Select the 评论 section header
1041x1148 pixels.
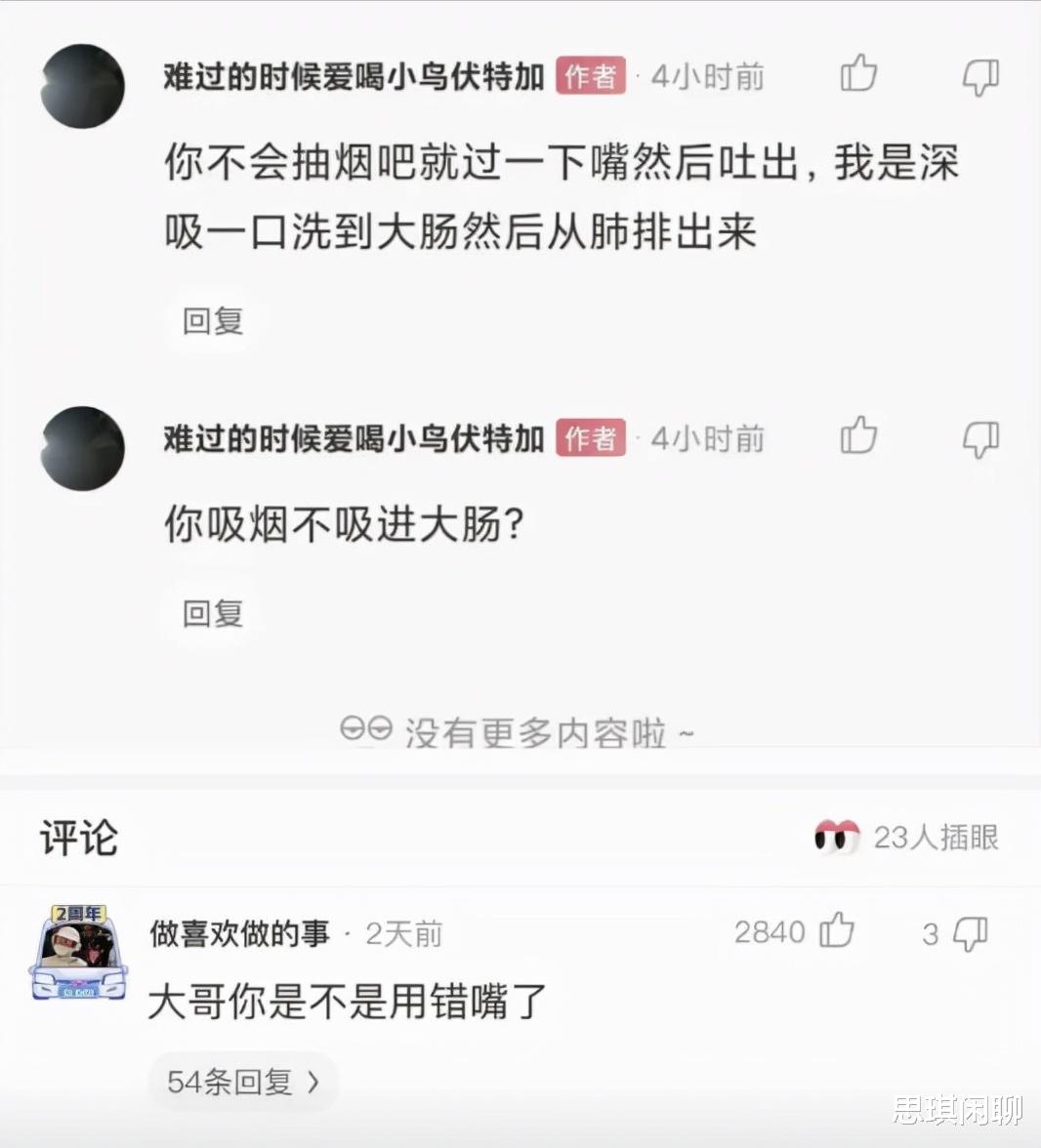(77, 838)
